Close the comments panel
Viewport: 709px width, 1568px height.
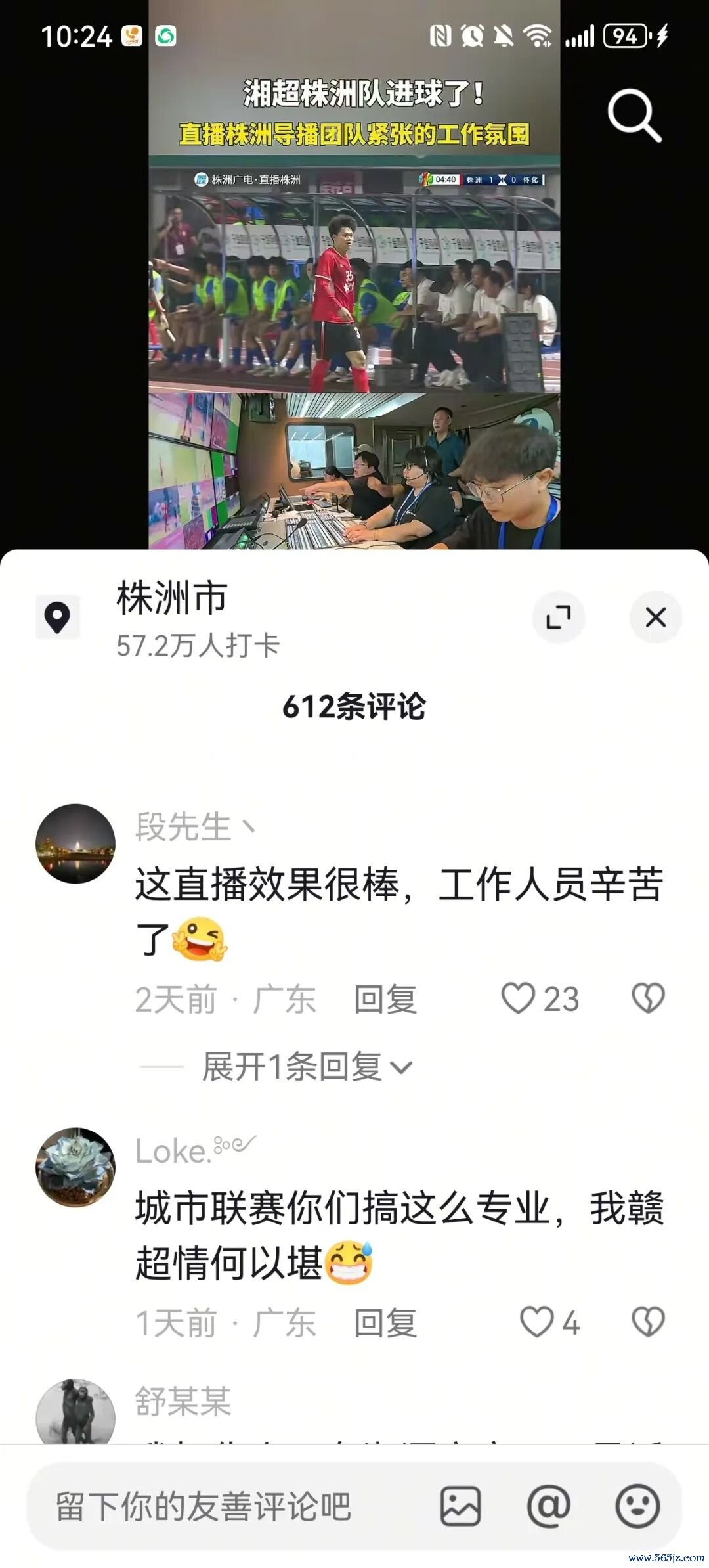point(655,617)
